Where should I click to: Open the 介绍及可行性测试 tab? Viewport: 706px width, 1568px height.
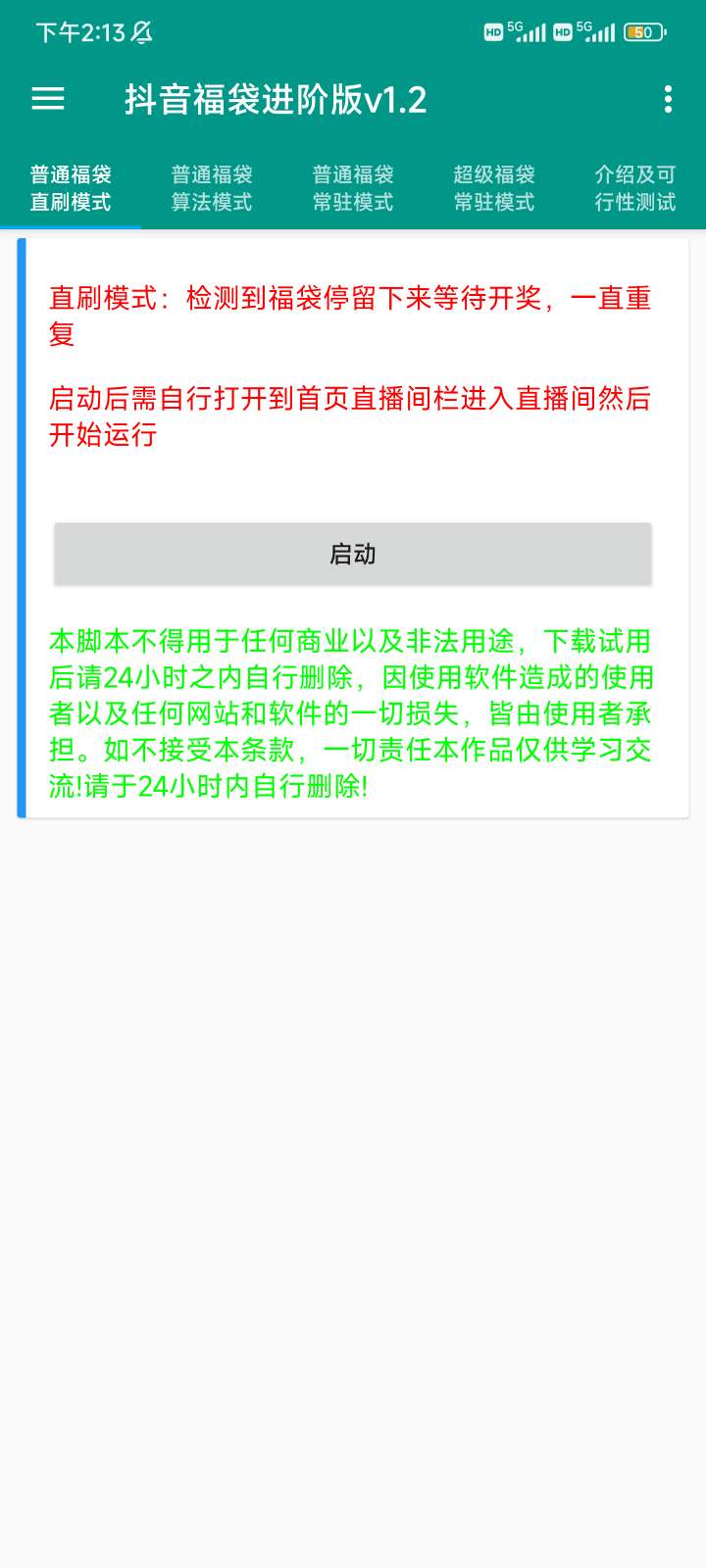[x=635, y=188]
